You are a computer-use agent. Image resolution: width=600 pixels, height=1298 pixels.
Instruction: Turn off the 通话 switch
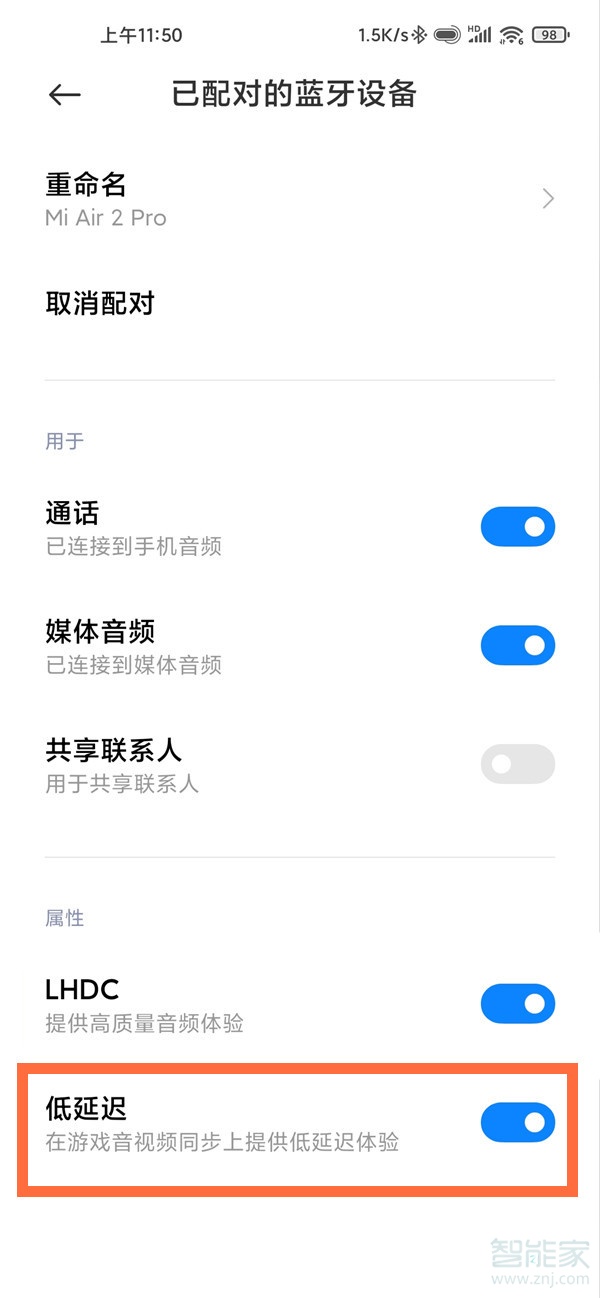517,526
